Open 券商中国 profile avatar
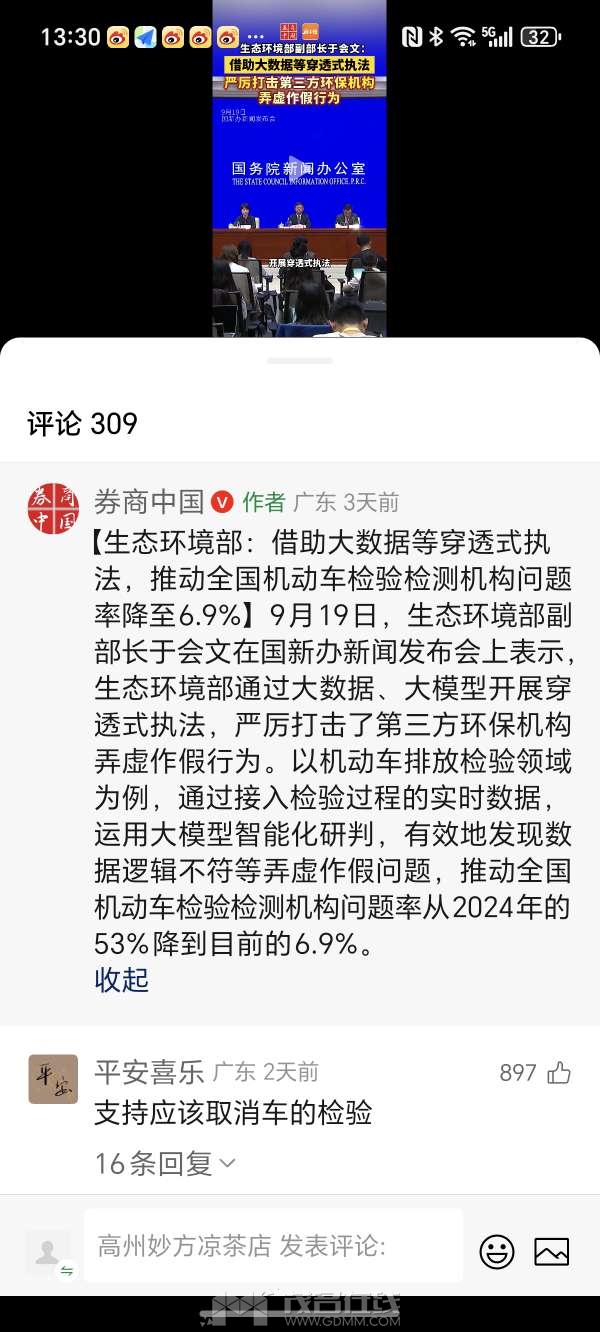Viewport: 600px width, 1332px height. click(x=53, y=508)
